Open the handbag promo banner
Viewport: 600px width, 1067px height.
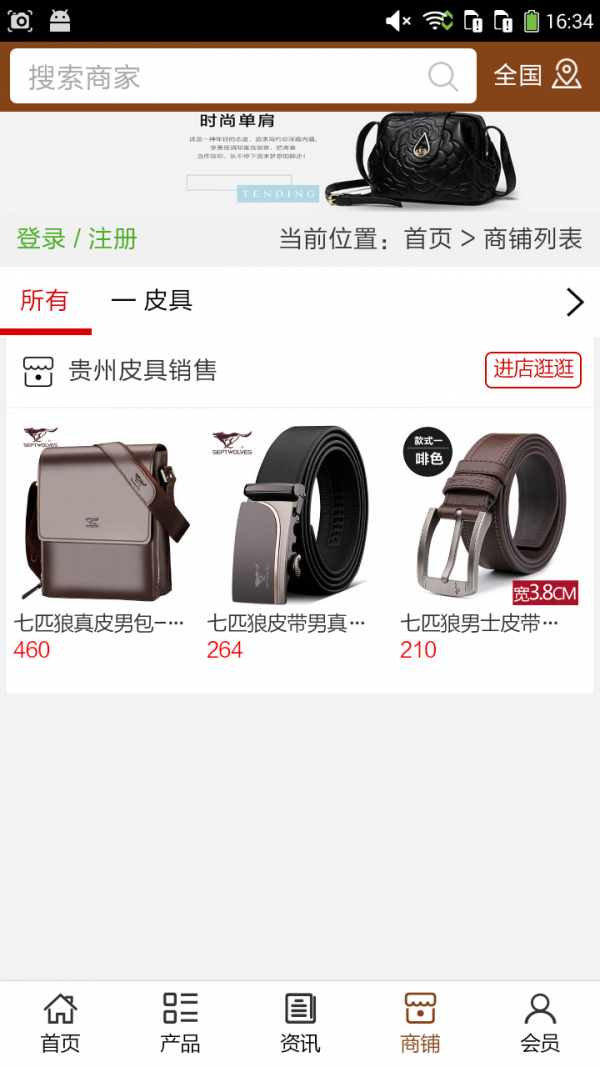(300, 160)
